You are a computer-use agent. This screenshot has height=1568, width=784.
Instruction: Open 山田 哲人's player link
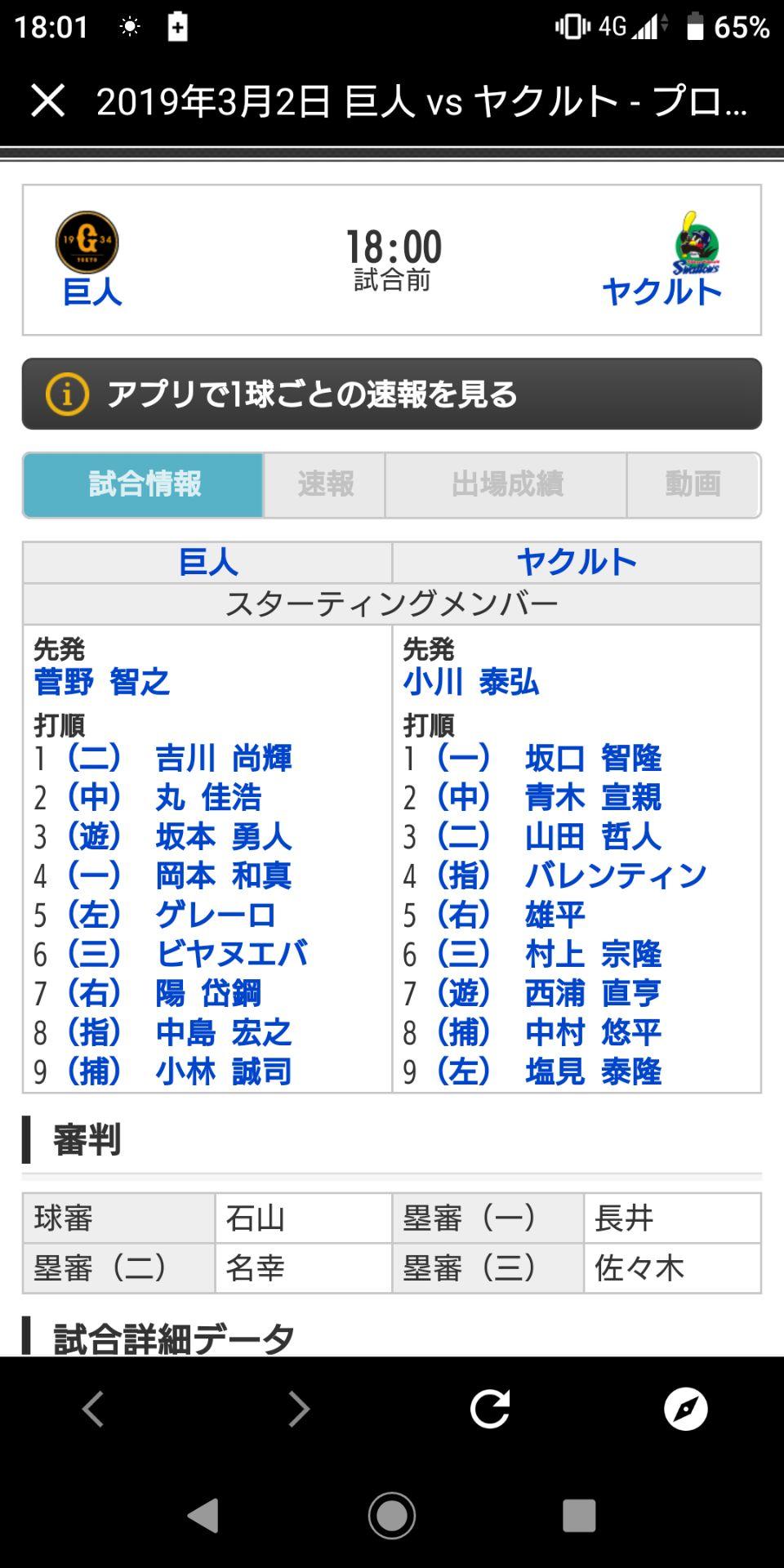click(593, 836)
